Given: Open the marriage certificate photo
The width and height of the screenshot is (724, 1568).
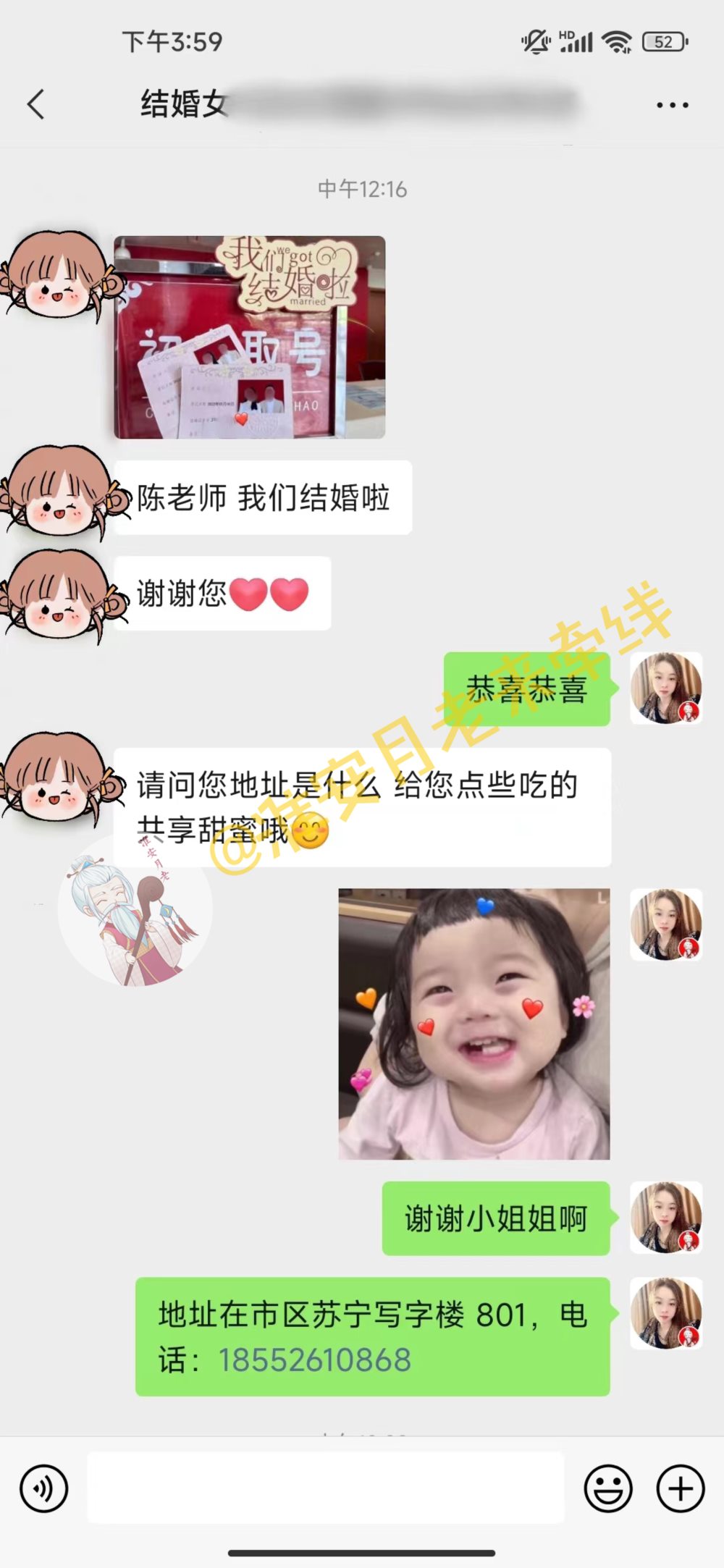Looking at the screenshot, I should coord(249,337).
